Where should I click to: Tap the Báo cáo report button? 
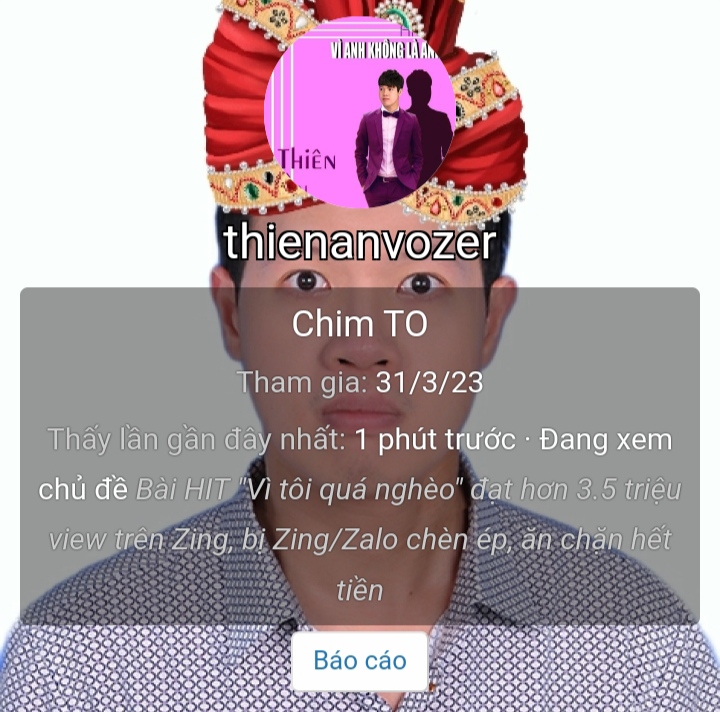coord(360,661)
